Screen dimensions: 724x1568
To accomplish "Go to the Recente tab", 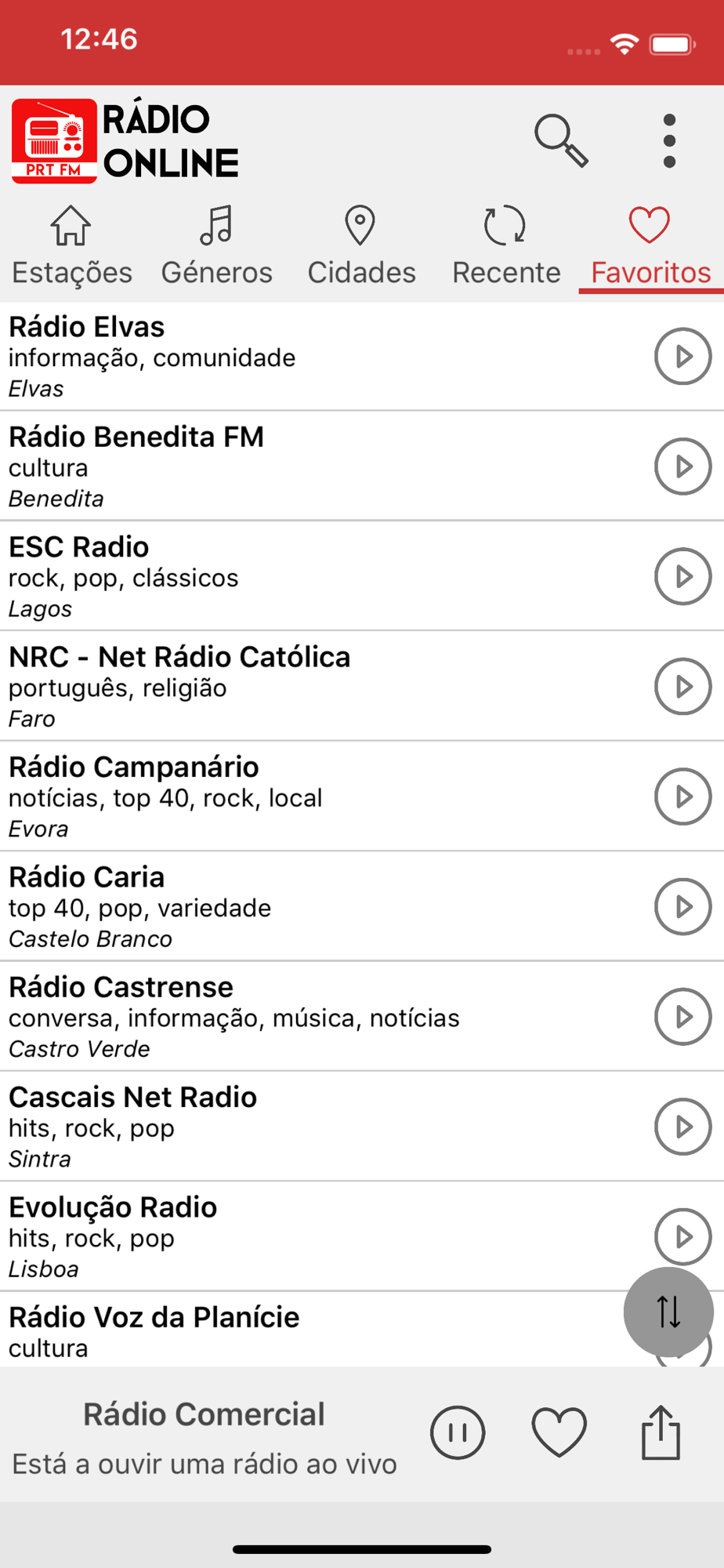I will [x=506, y=246].
